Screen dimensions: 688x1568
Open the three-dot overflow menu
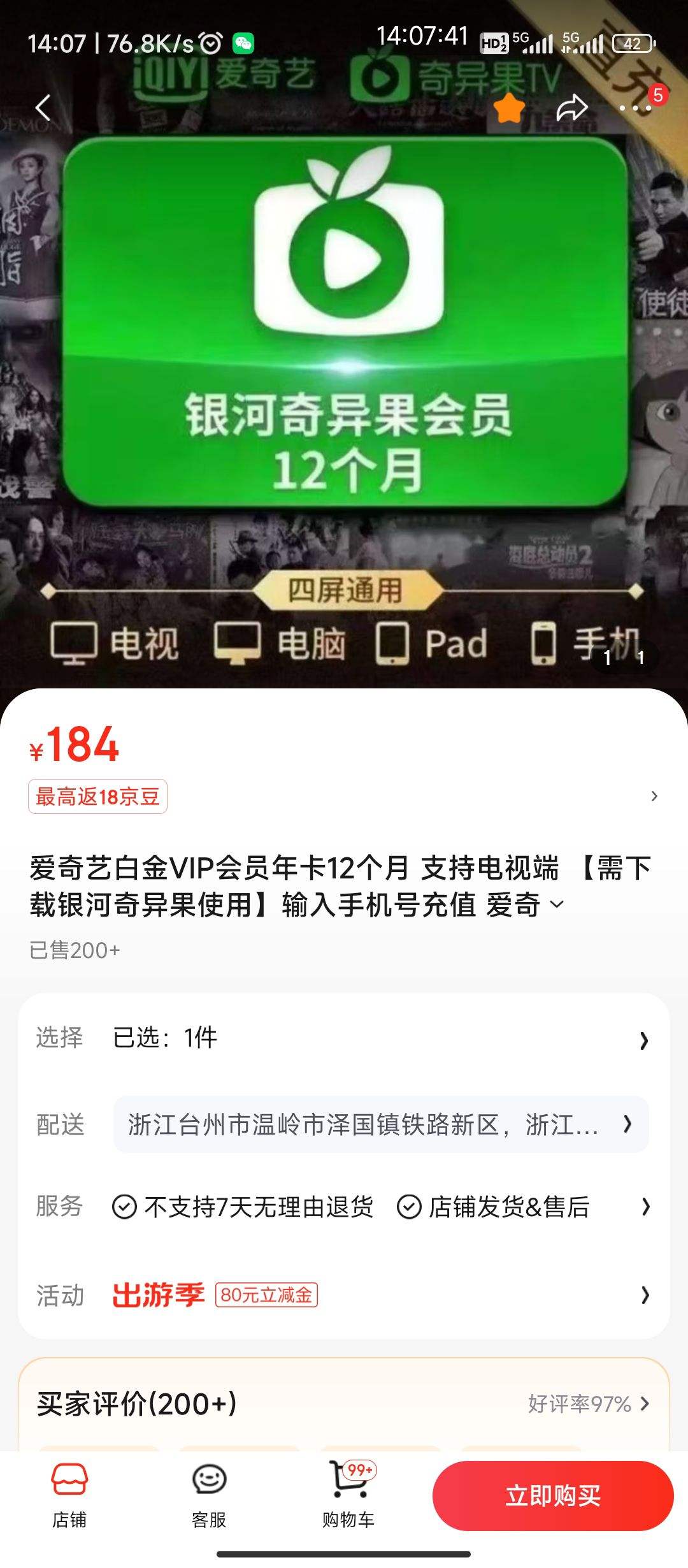[x=634, y=108]
